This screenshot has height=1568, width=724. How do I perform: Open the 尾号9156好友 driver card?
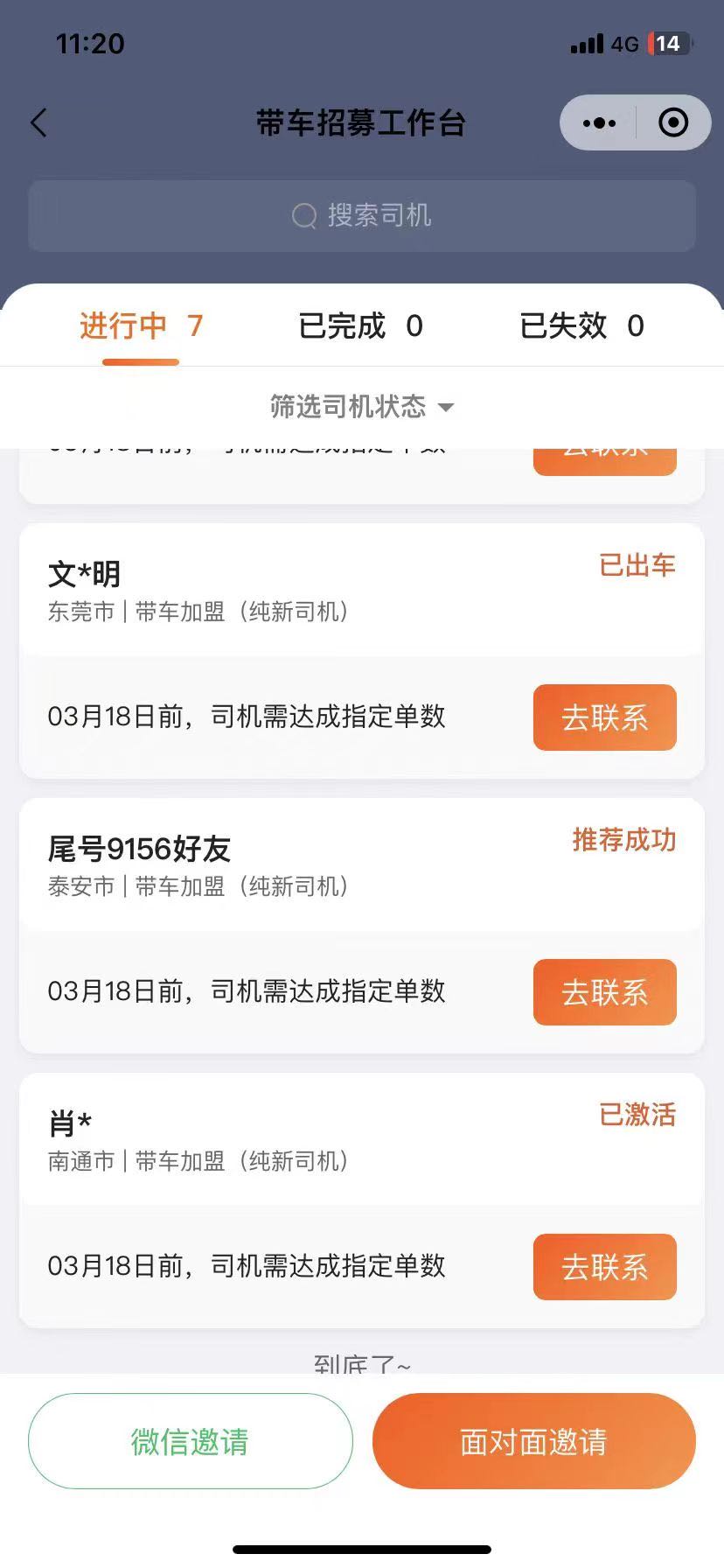362,864
